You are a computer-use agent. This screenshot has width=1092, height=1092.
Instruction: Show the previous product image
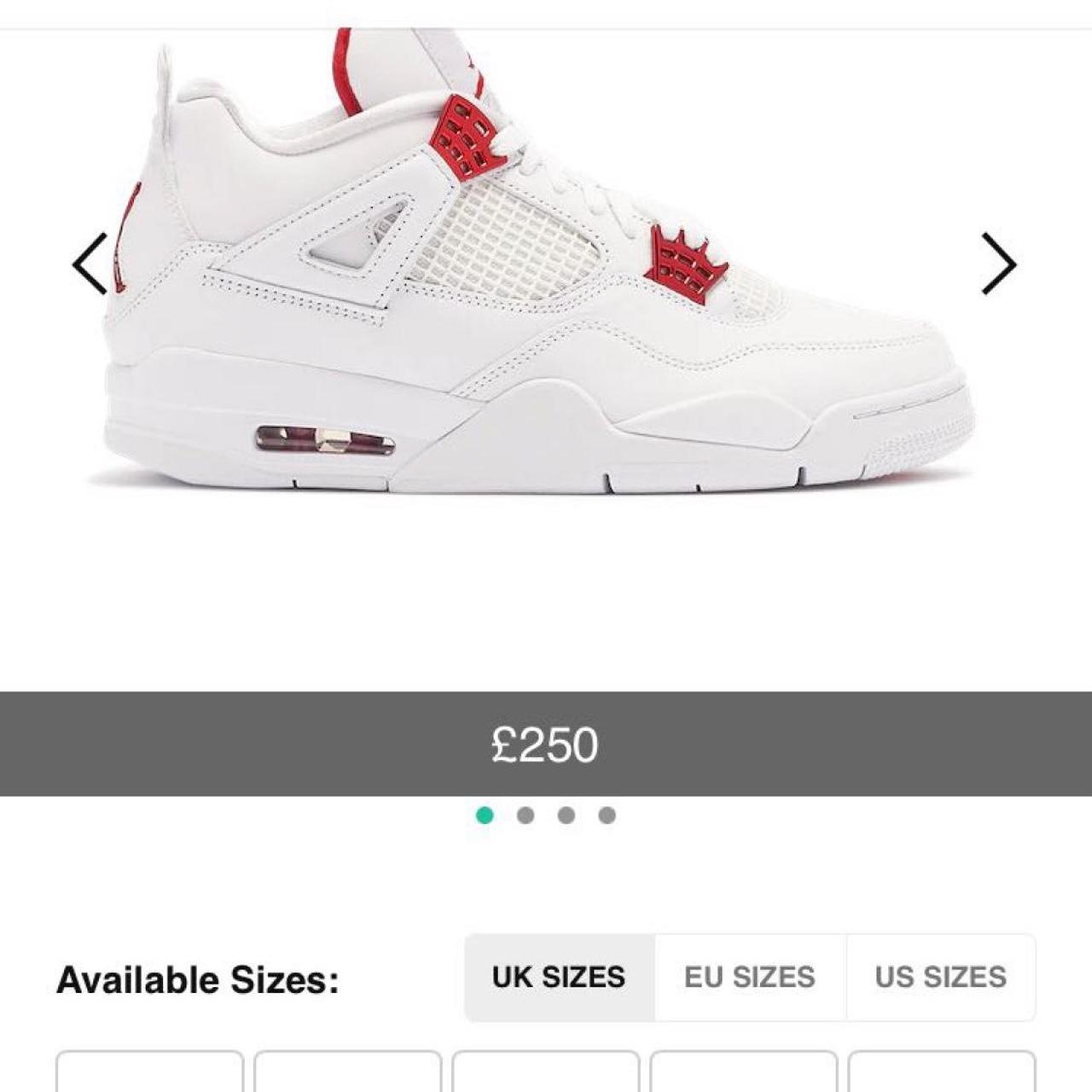click(x=90, y=263)
